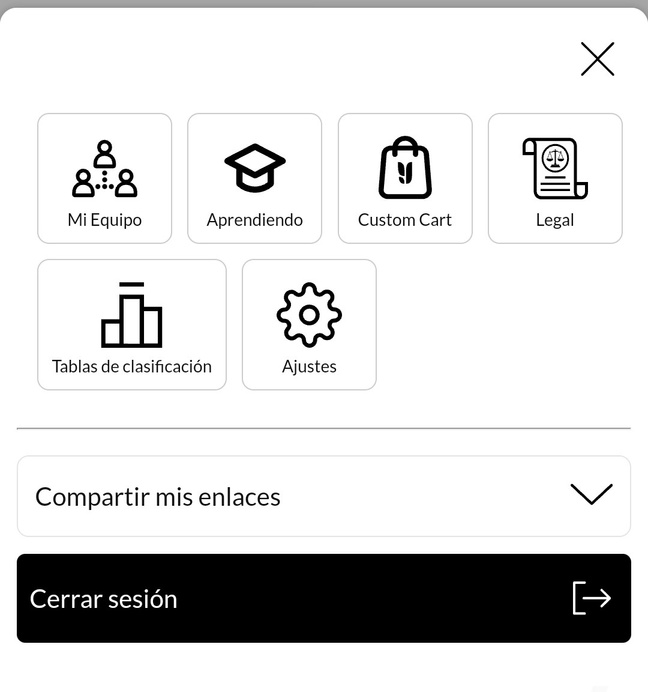Tap Cerrar sesión to log out
Image resolution: width=648 pixels, height=692 pixels.
323,598
